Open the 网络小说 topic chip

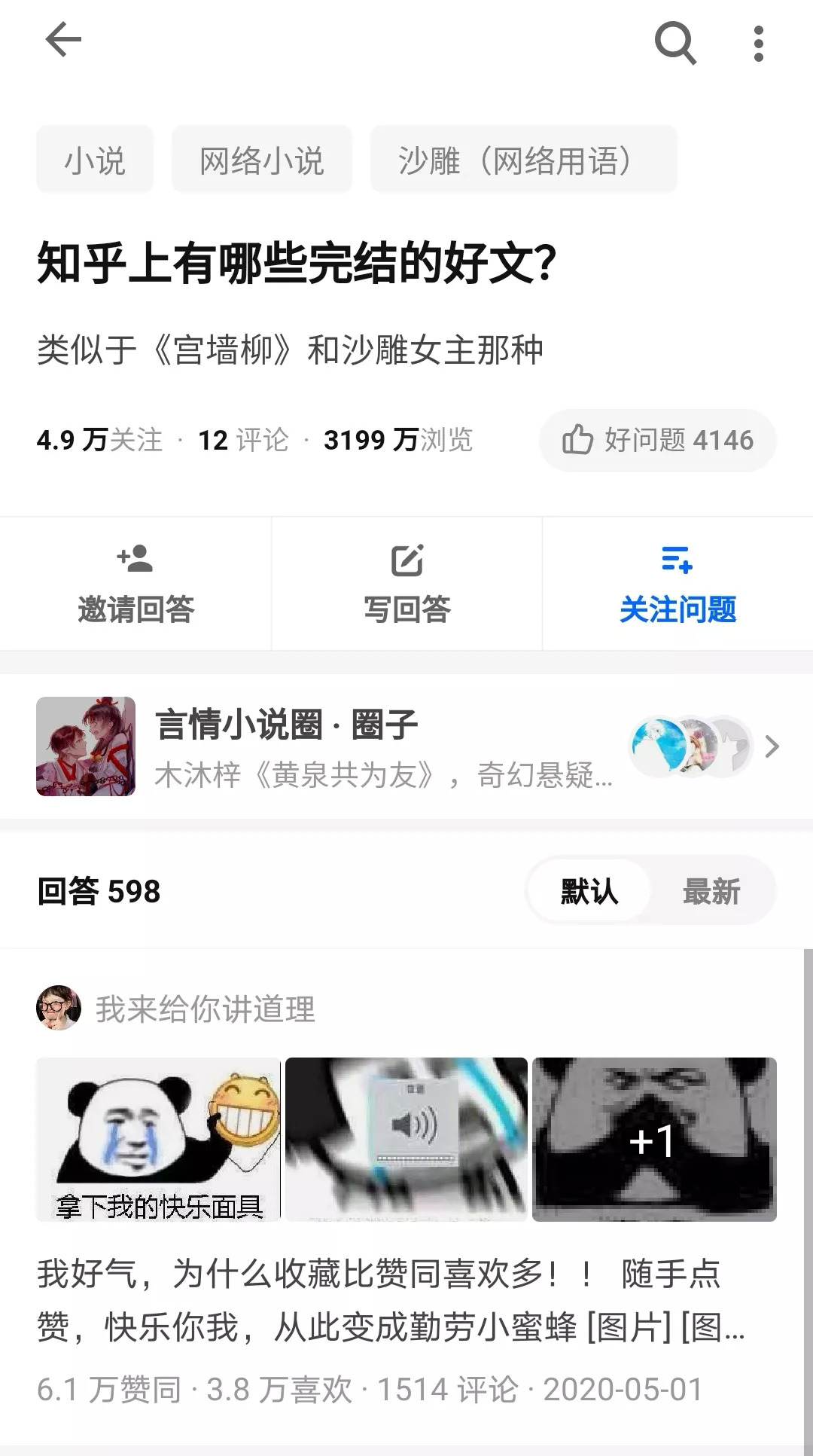tap(261, 160)
